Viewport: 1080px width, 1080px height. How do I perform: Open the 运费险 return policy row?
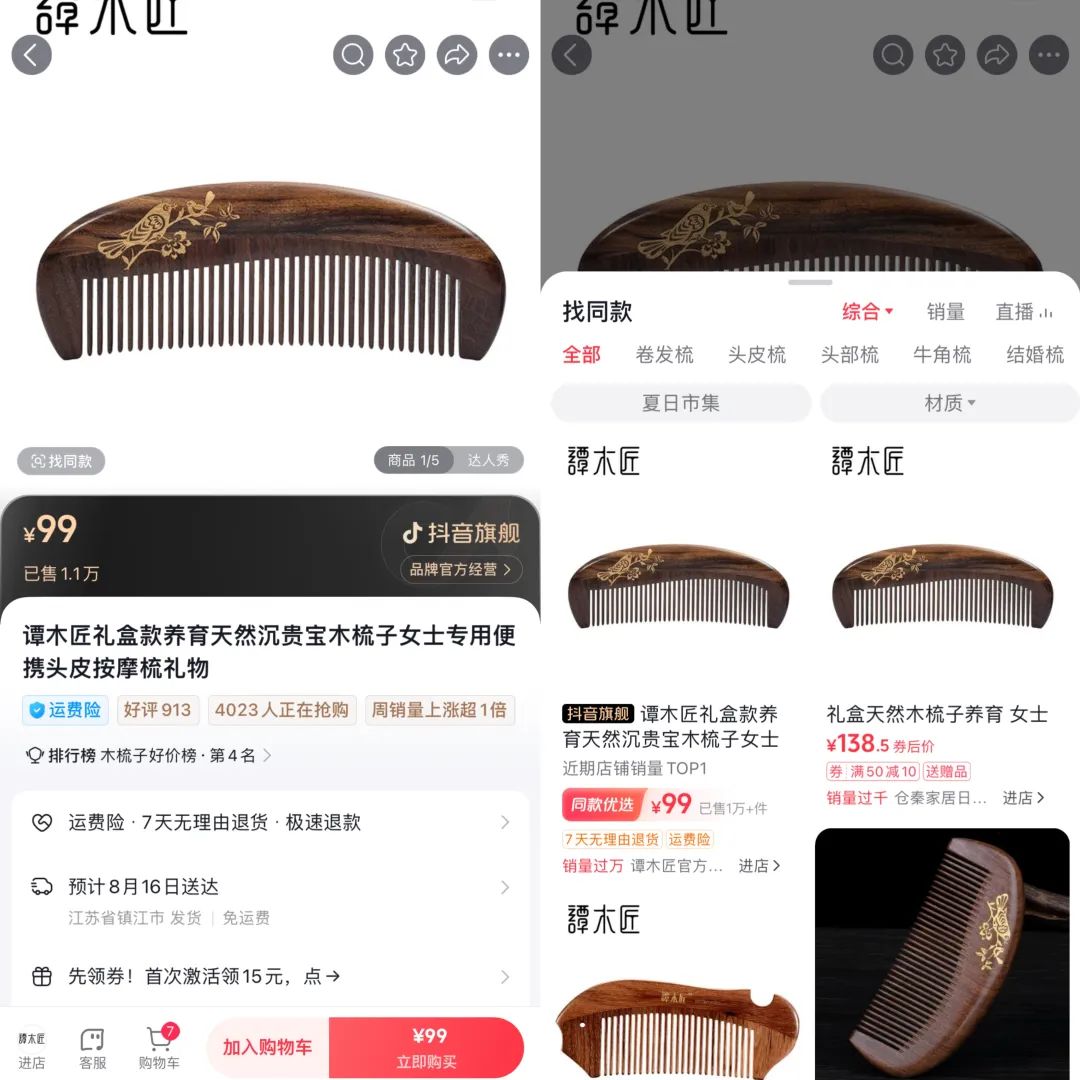[270, 822]
